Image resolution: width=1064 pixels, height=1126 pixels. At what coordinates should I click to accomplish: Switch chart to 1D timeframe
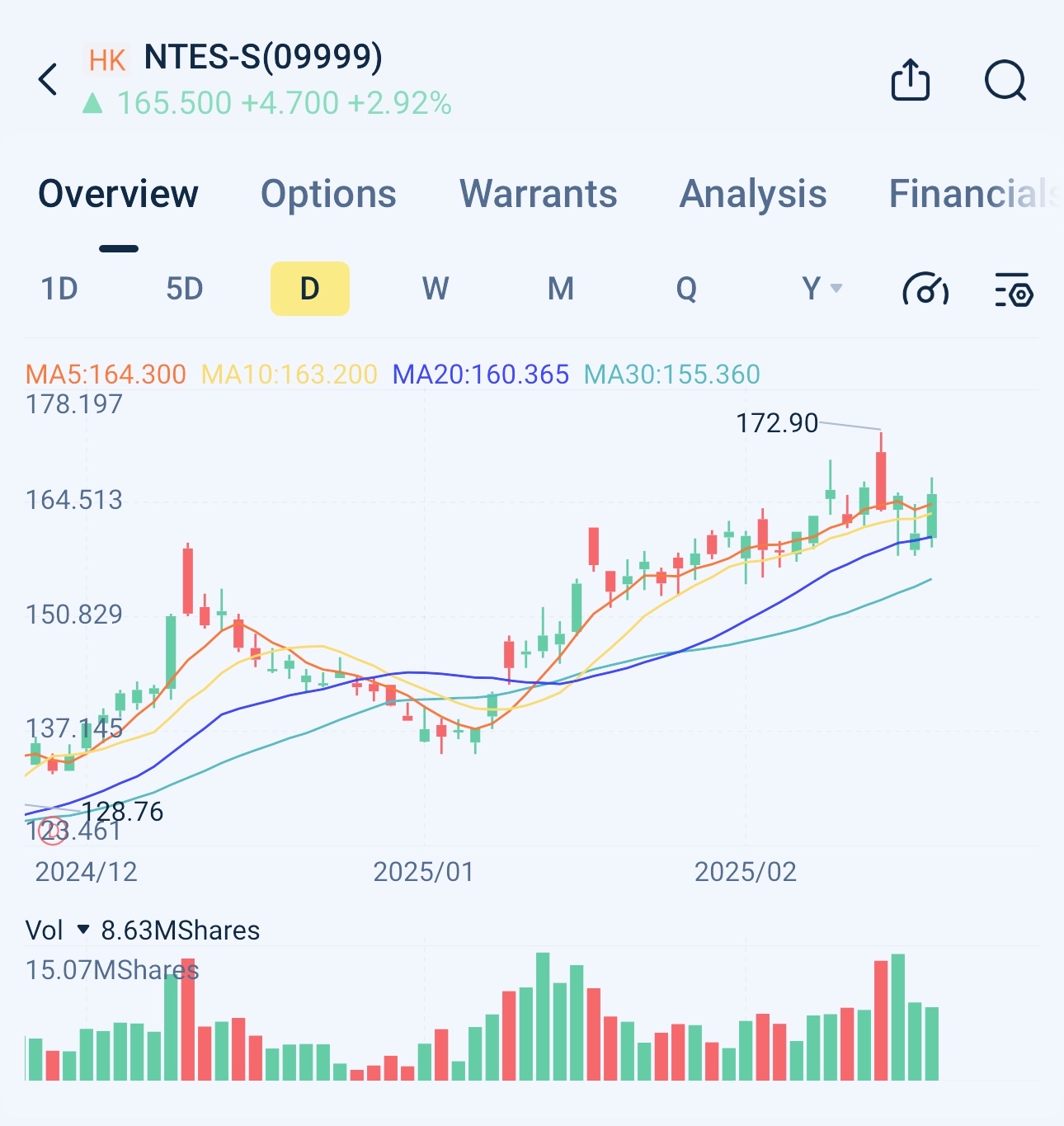[x=59, y=289]
